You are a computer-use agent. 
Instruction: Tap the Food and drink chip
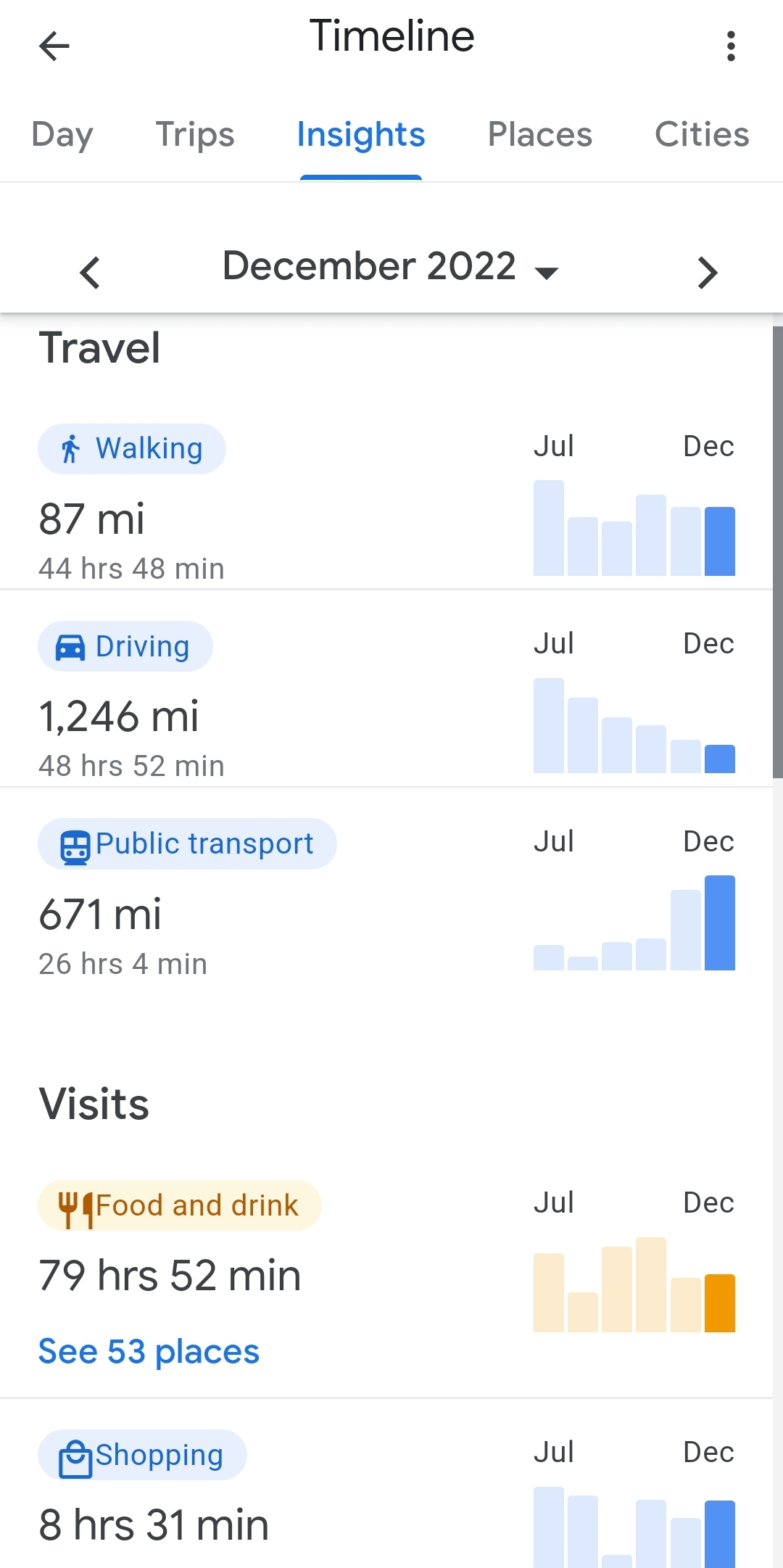pos(179,1205)
